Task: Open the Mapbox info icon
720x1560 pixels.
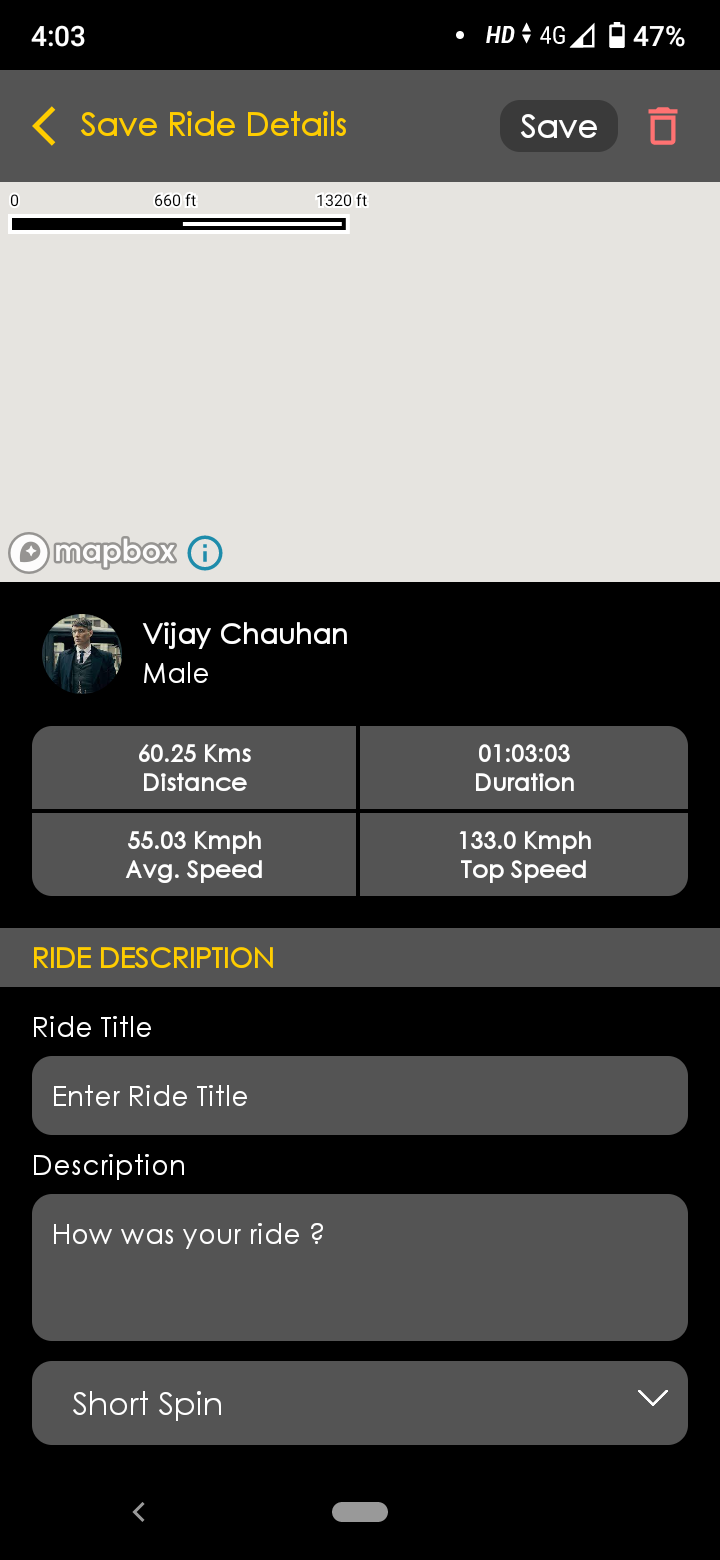Action: pyautogui.click(x=205, y=552)
